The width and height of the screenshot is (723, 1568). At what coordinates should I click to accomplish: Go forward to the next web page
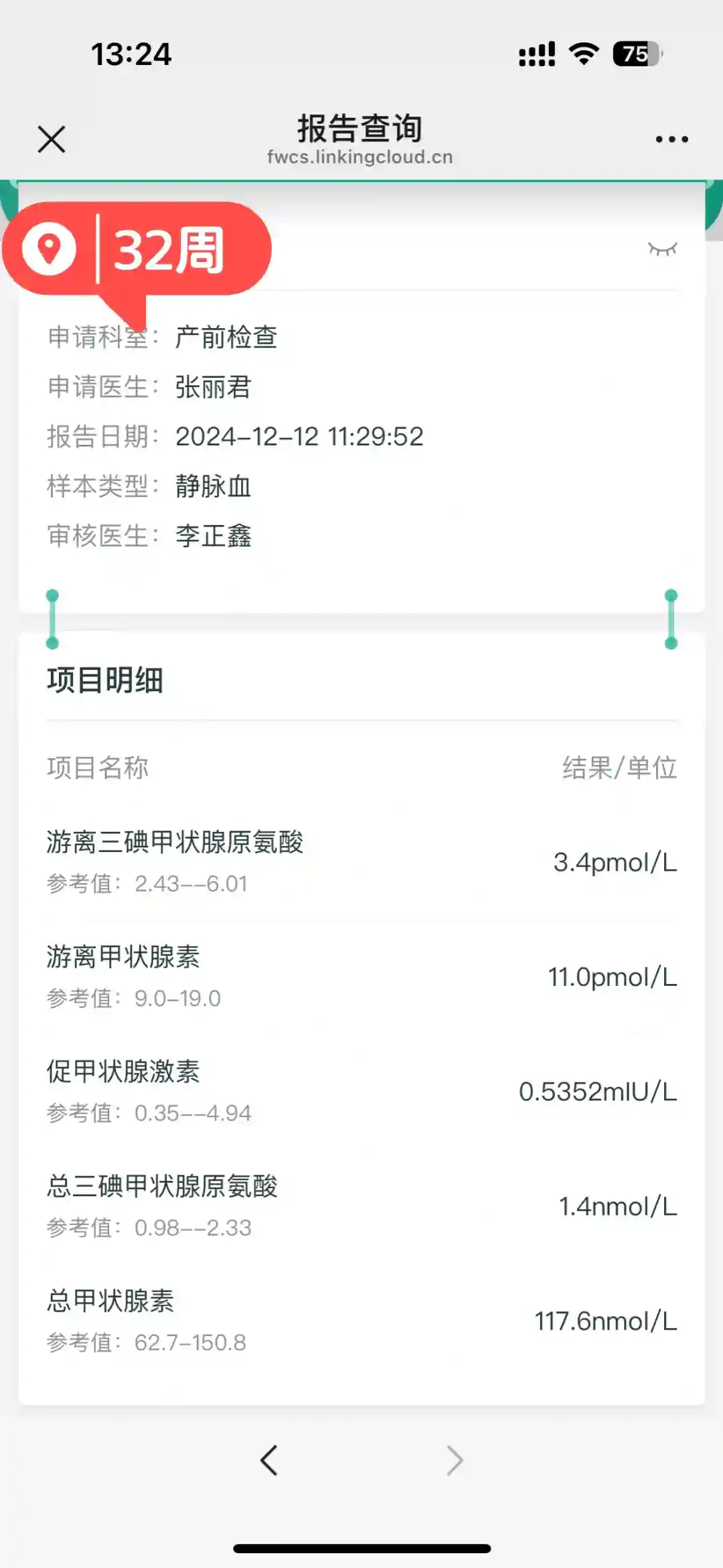455,1460
